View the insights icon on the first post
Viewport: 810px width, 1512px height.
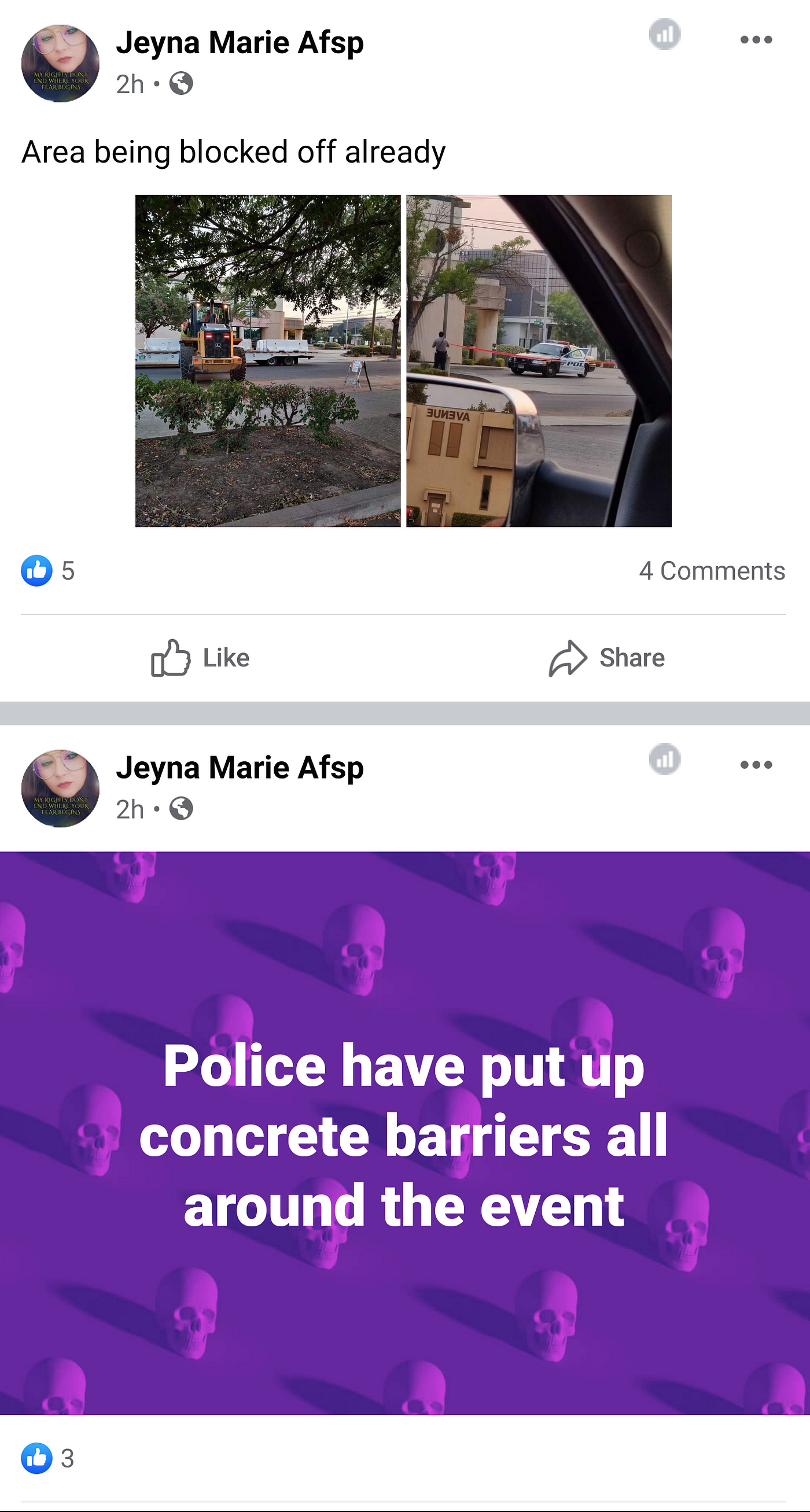664,35
